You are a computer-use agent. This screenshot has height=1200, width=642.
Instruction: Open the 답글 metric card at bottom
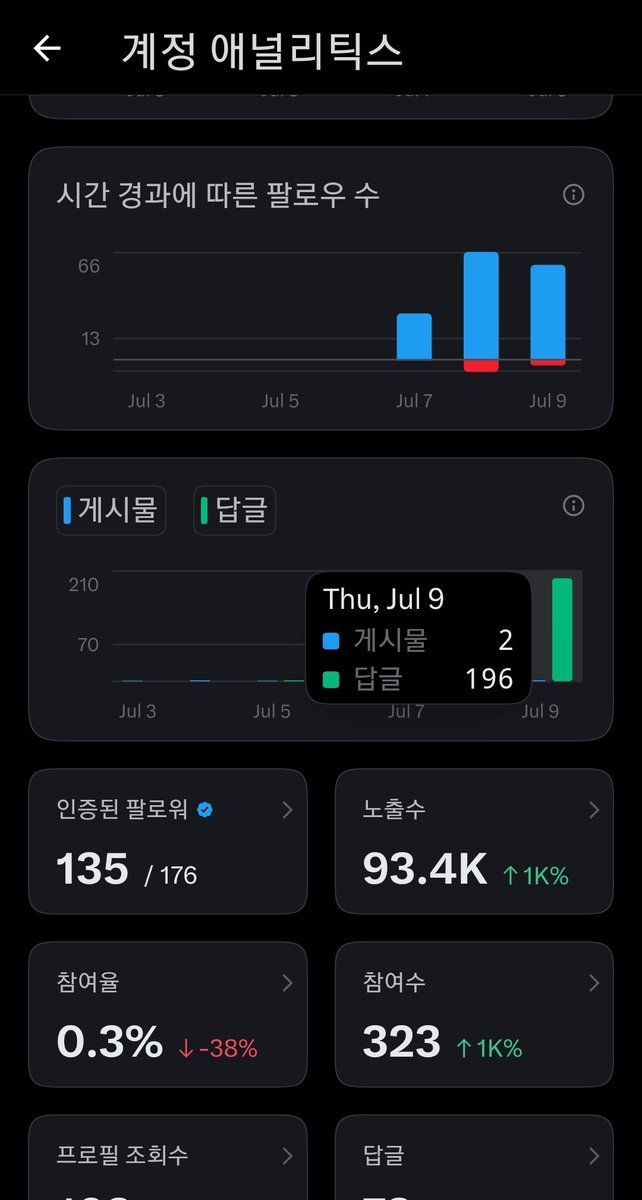coord(474,1158)
